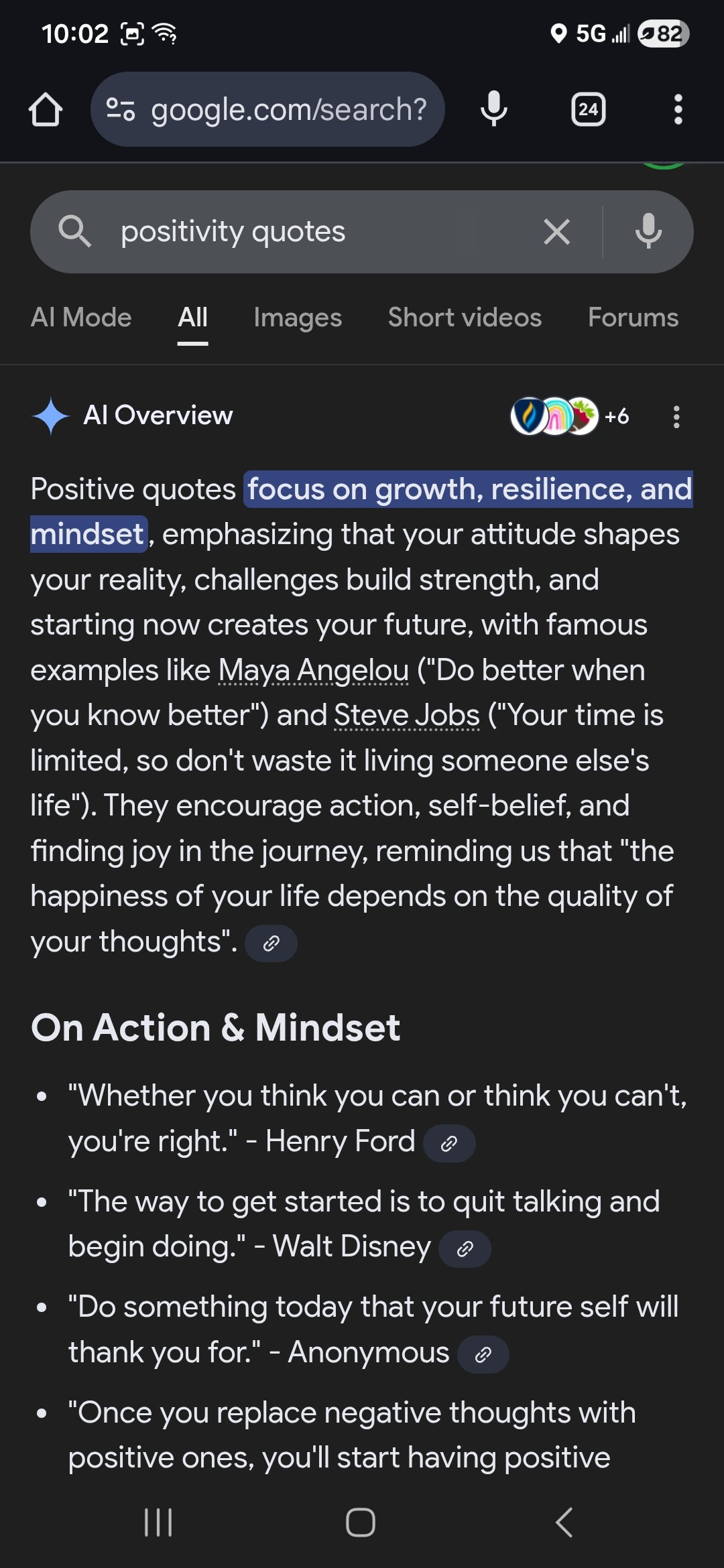This screenshot has height=1568, width=724.
Task: Open source link for Walt Disney quote
Action: click(x=465, y=1248)
